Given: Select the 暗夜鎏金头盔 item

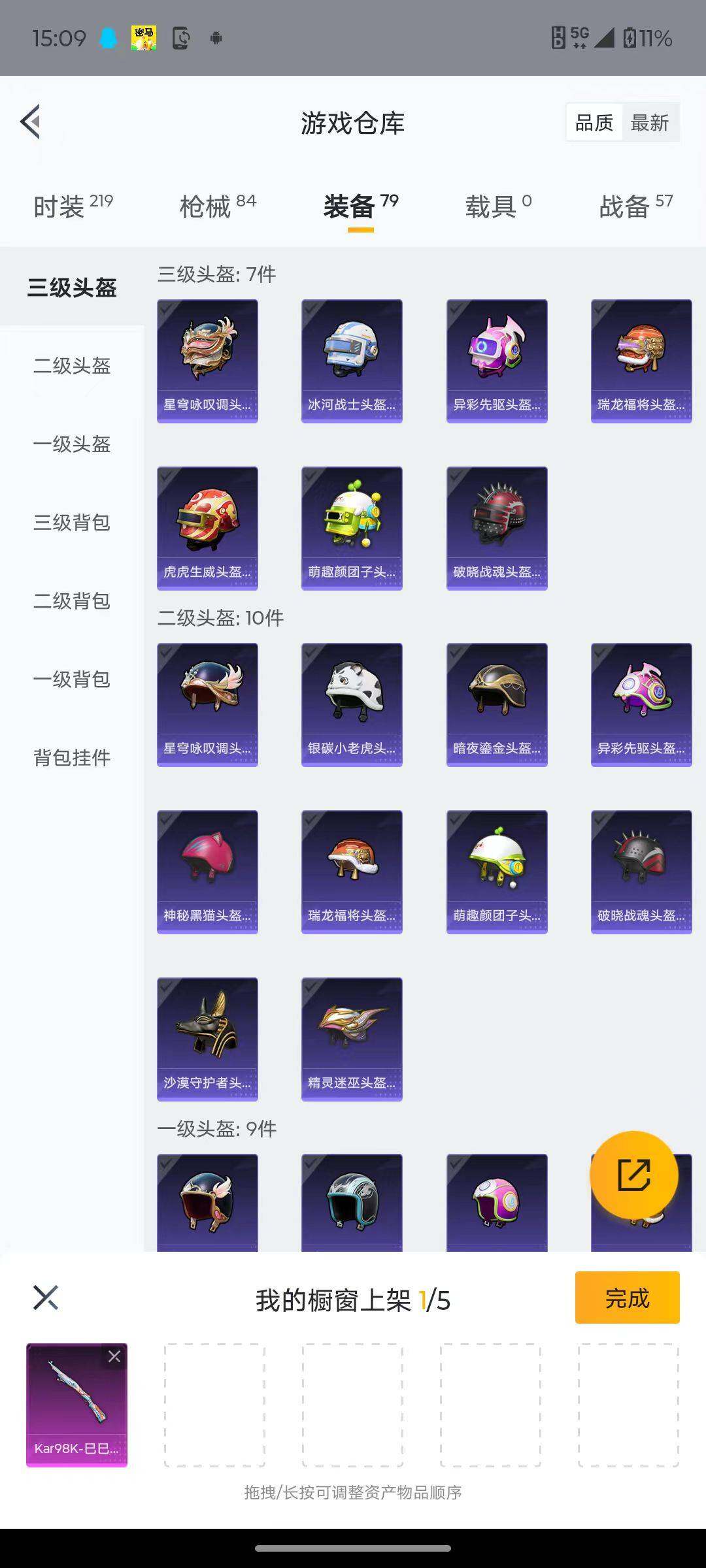Looking at the screenshot, I should 497,704.
